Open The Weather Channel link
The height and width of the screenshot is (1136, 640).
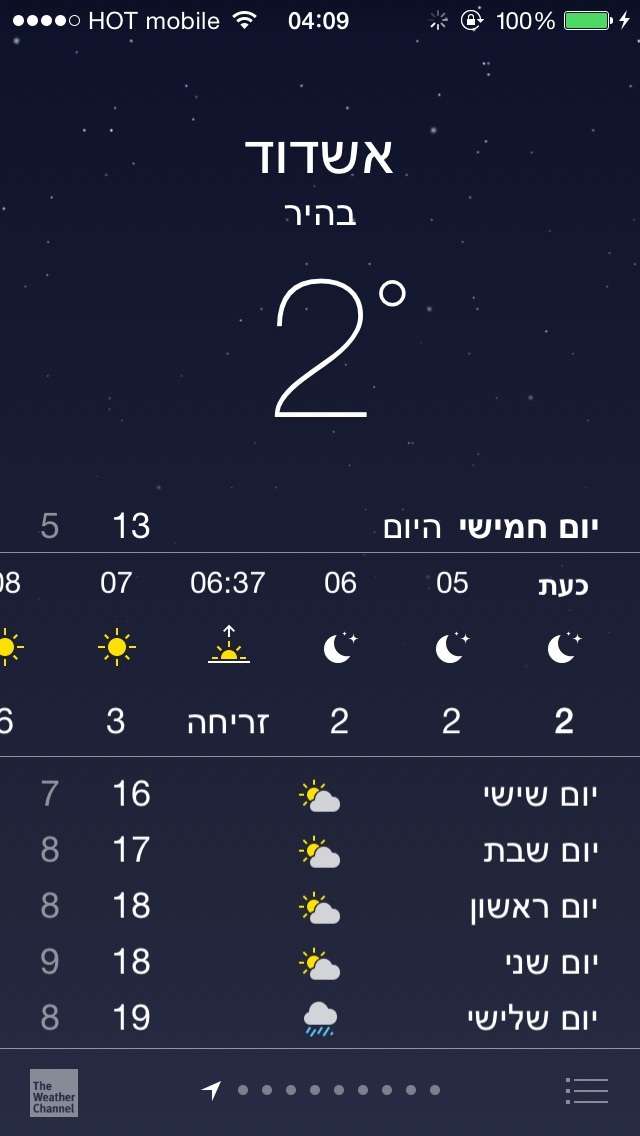pyautogui.click(x=54, y=1092)
